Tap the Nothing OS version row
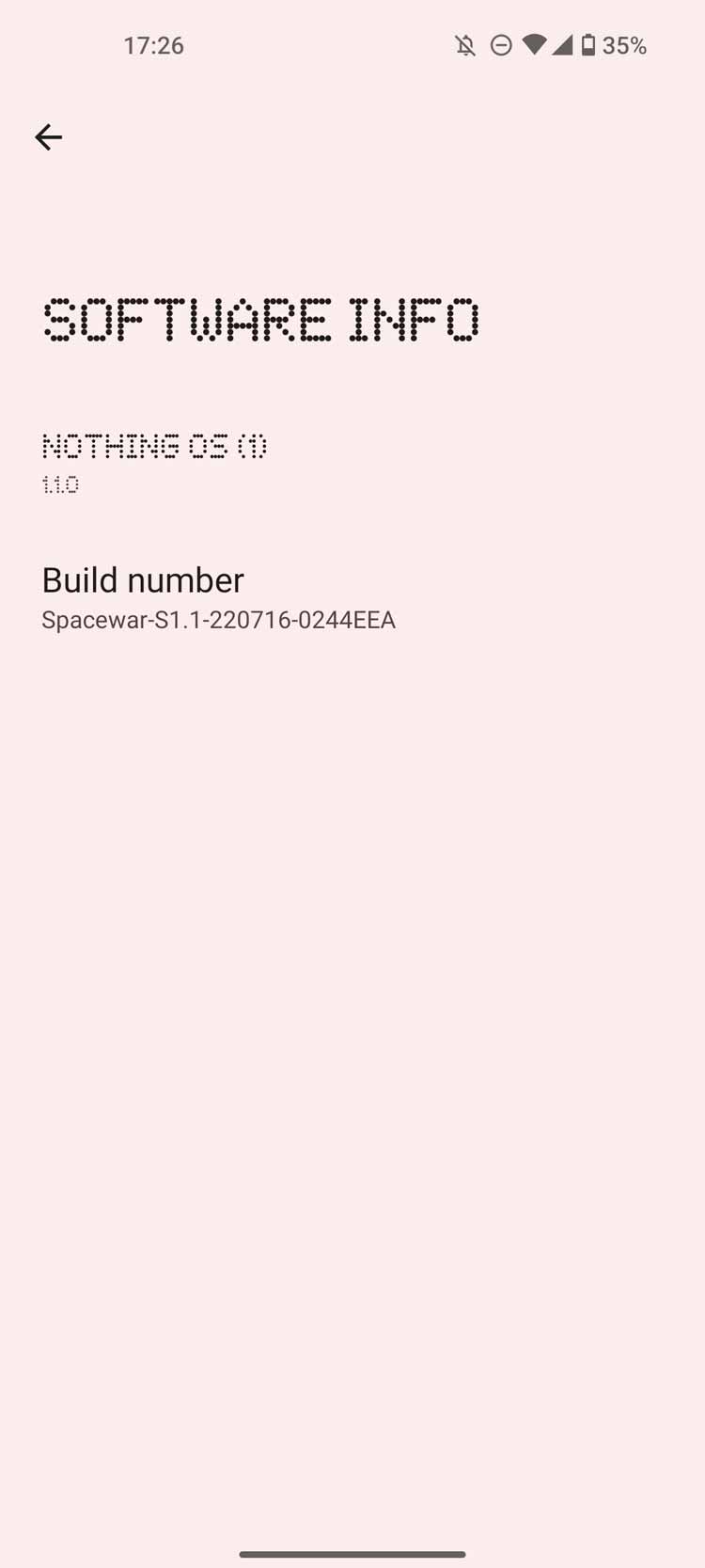705x1568 pixels. tap(155, 462)
